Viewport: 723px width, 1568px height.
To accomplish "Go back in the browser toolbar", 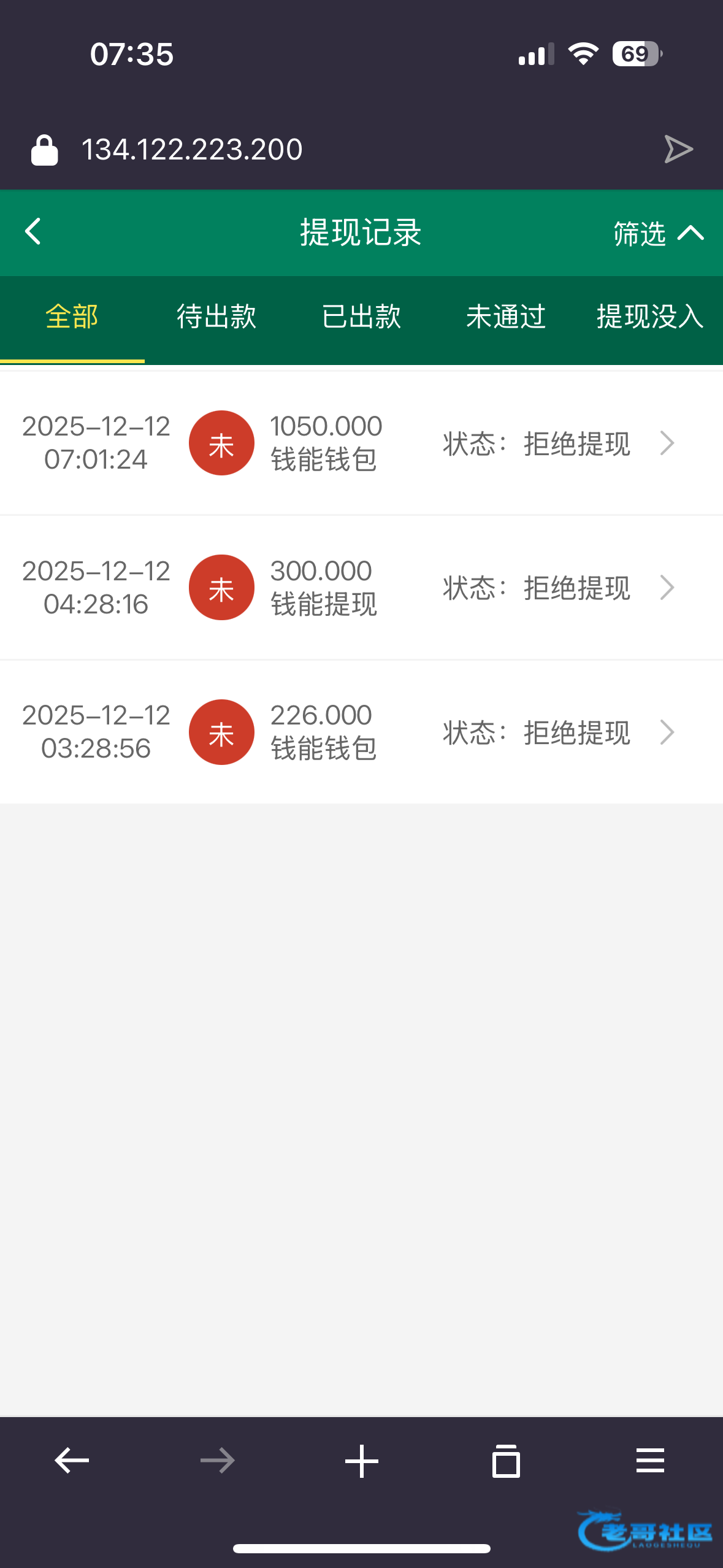I will [x=72, y=1461].
